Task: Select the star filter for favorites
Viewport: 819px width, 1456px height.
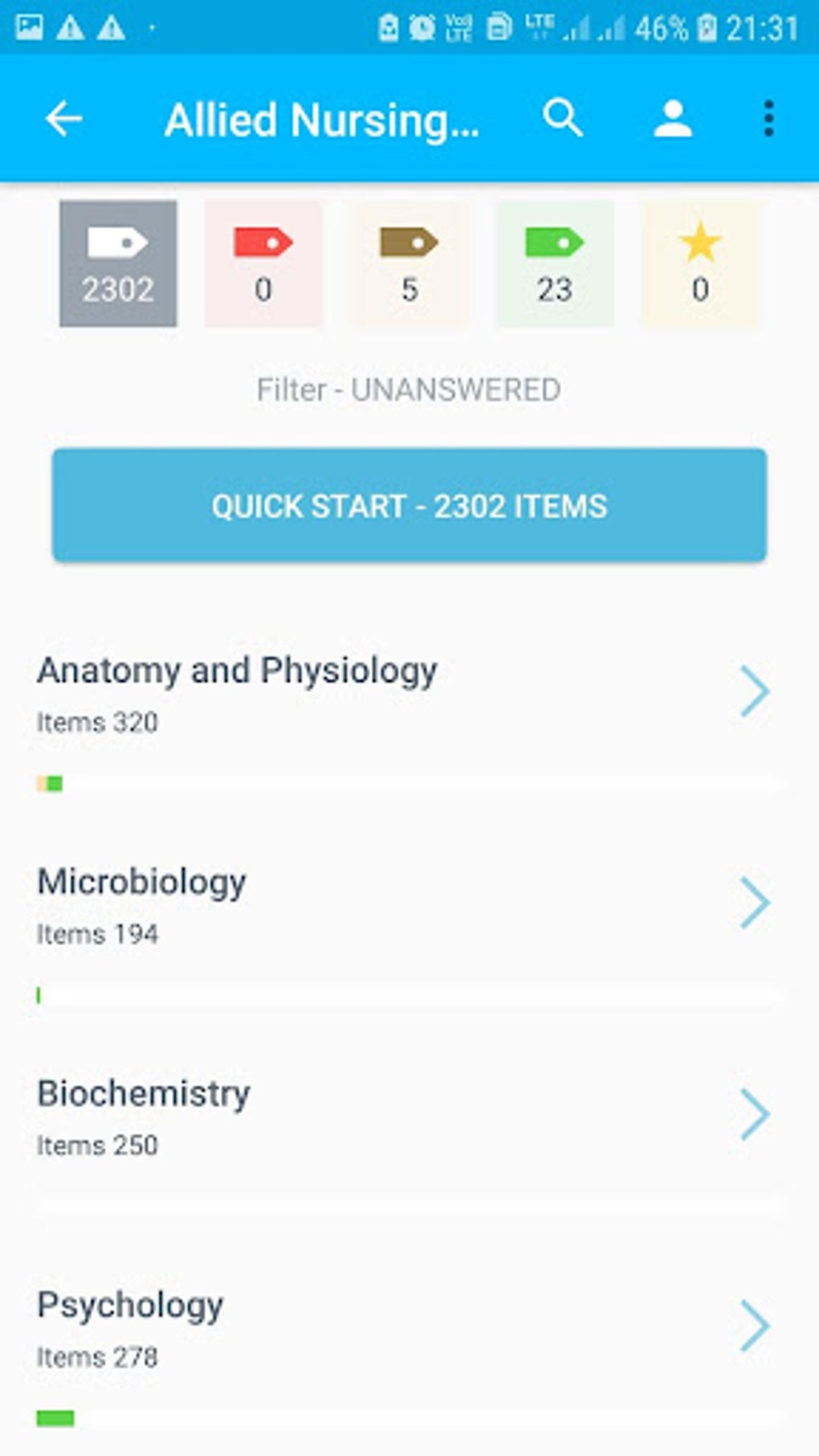Action: [x=700, y=262]
